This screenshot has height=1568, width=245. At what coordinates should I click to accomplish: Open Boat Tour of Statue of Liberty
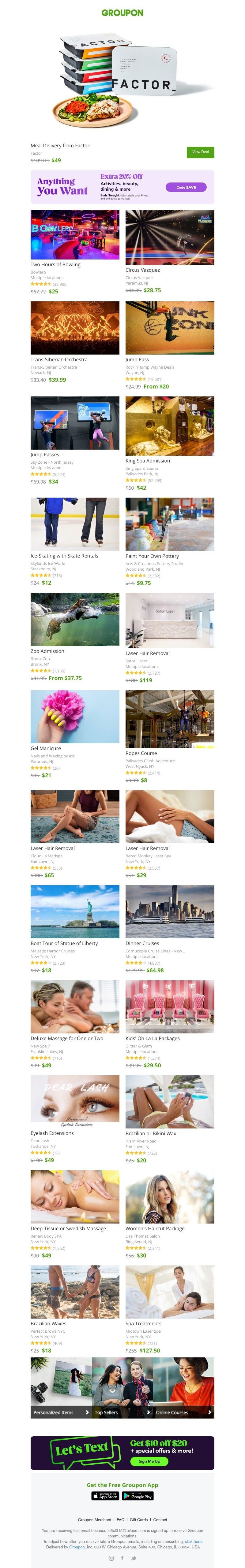[75, 911]
